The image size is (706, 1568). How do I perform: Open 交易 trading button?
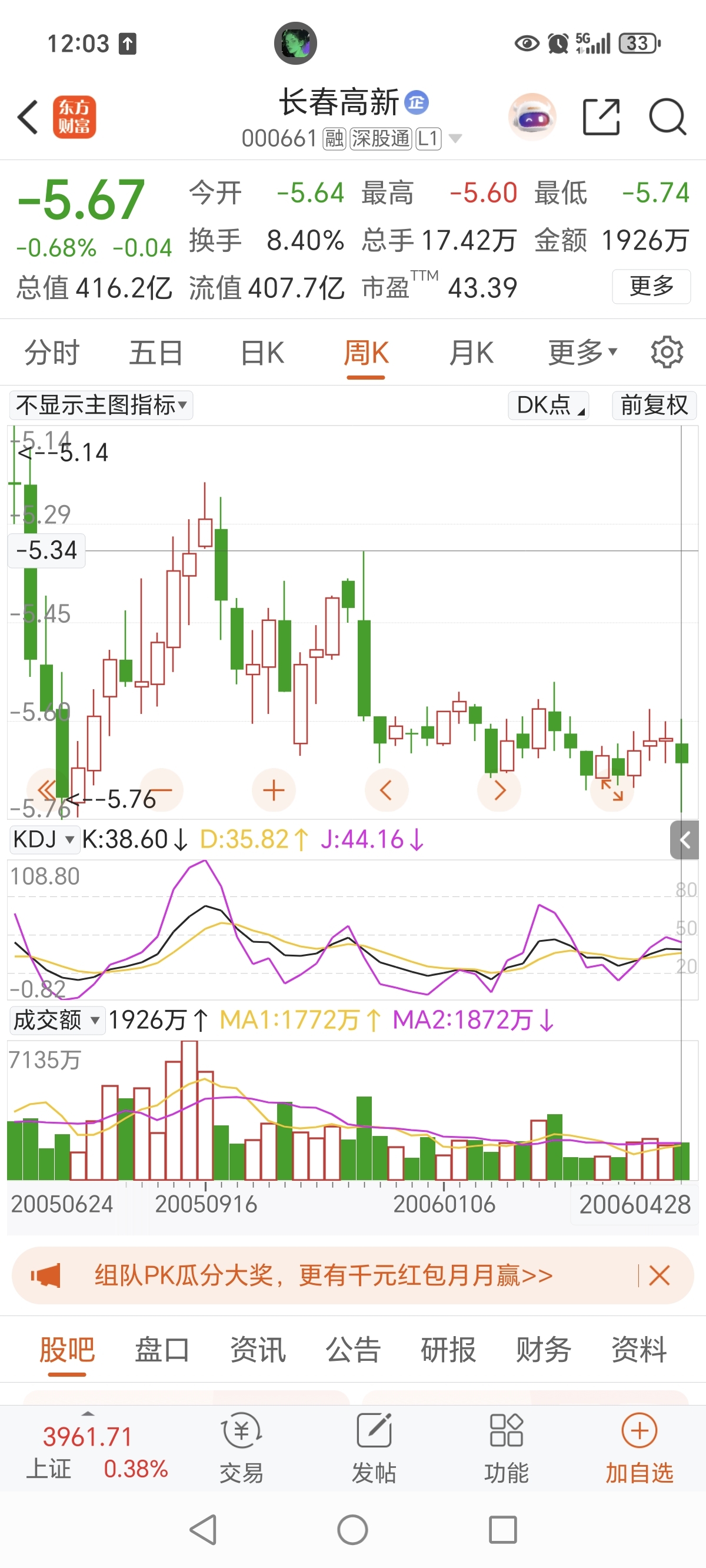[x=242, y=1449]
